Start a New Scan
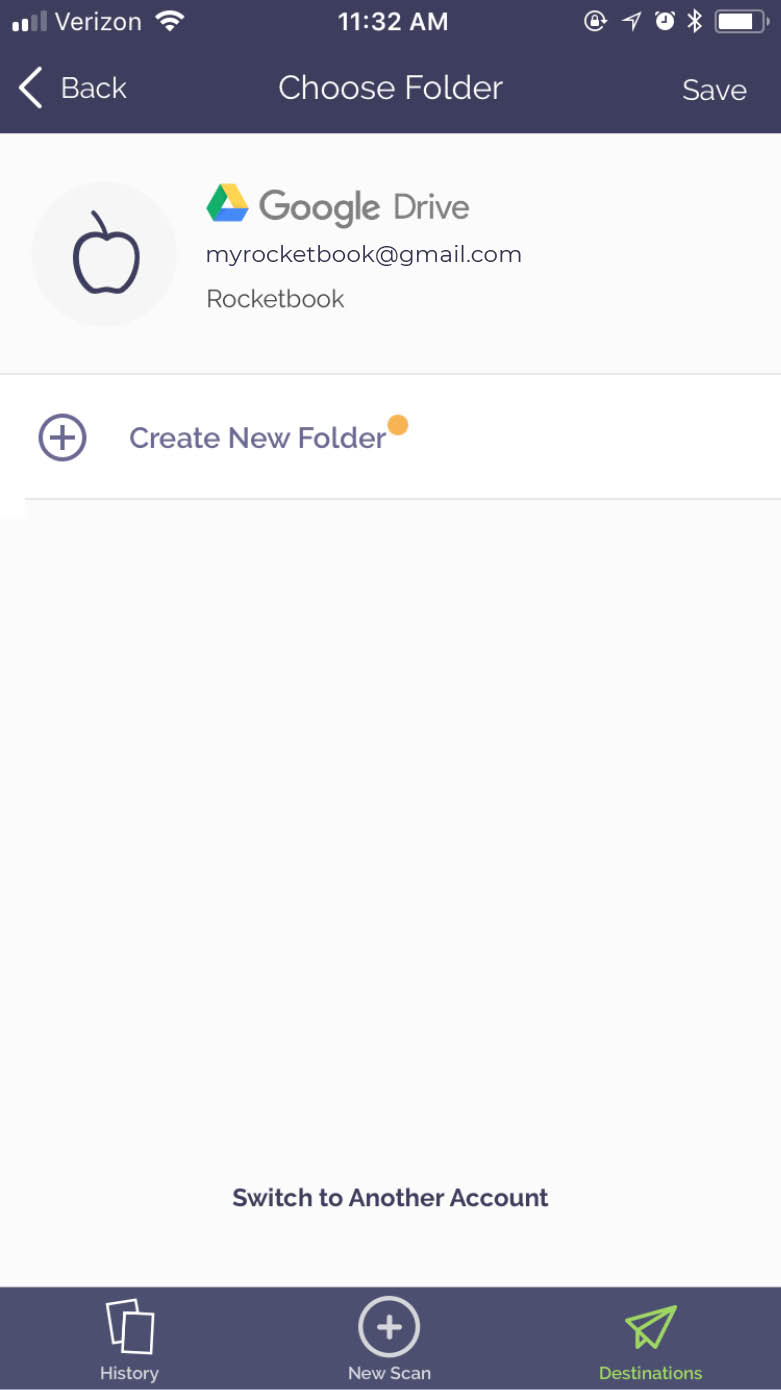 389,1340
